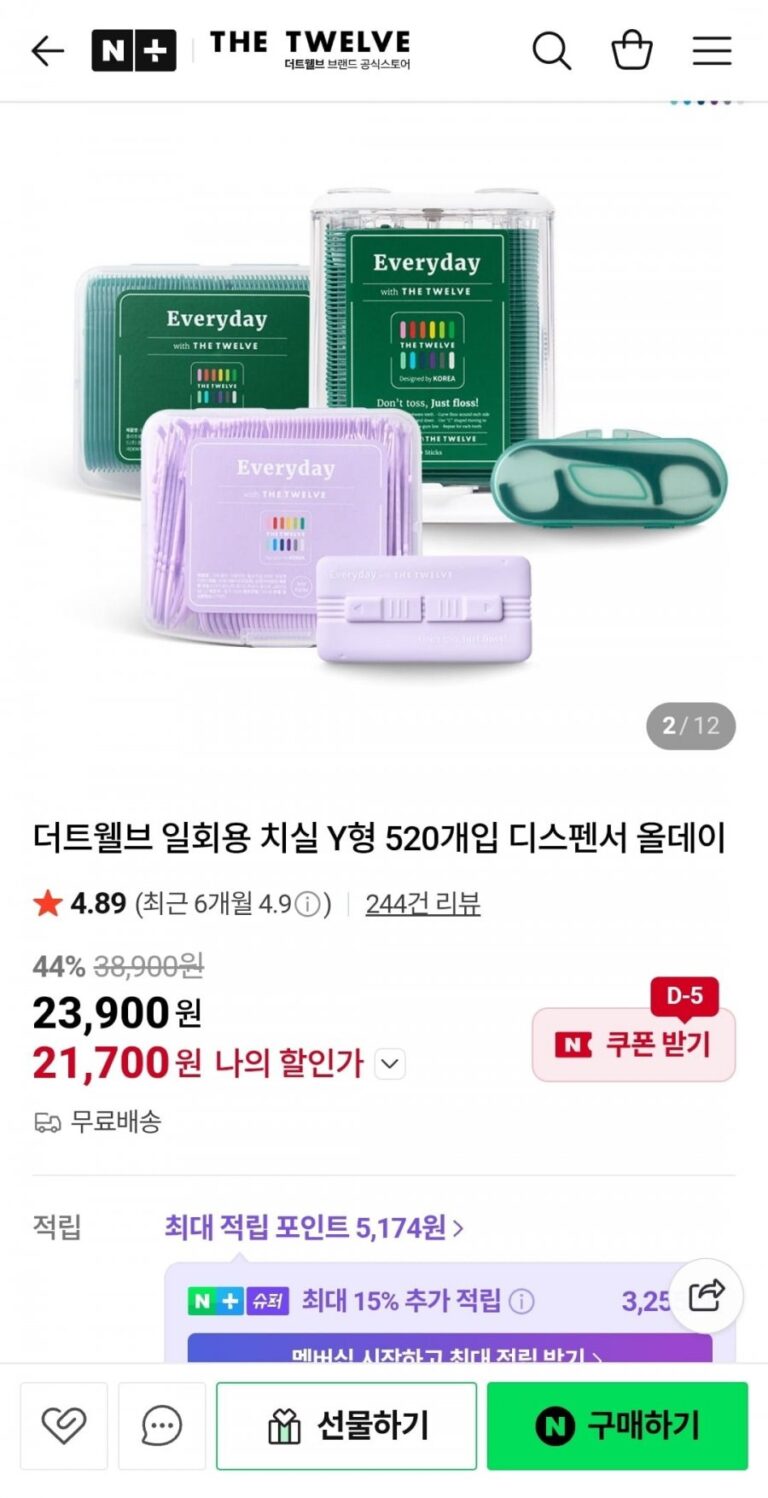Show info on the 6-month rating
768x1498 pixels.
(311, 905)
